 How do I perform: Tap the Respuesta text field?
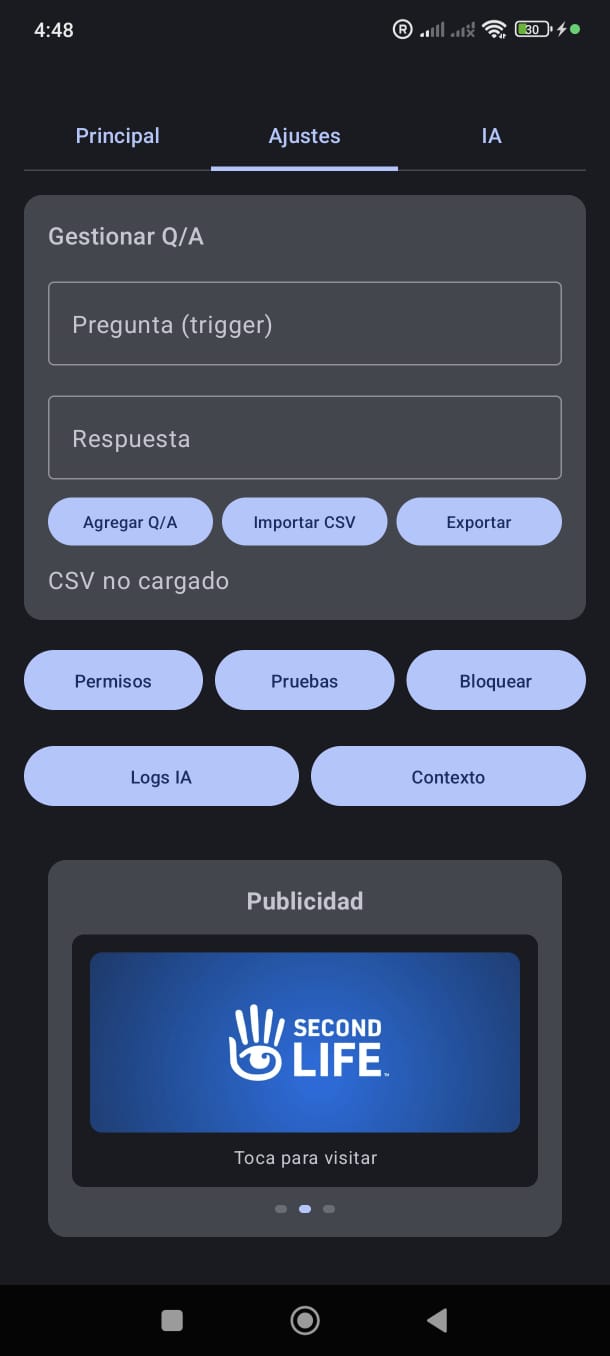(304, 438)
